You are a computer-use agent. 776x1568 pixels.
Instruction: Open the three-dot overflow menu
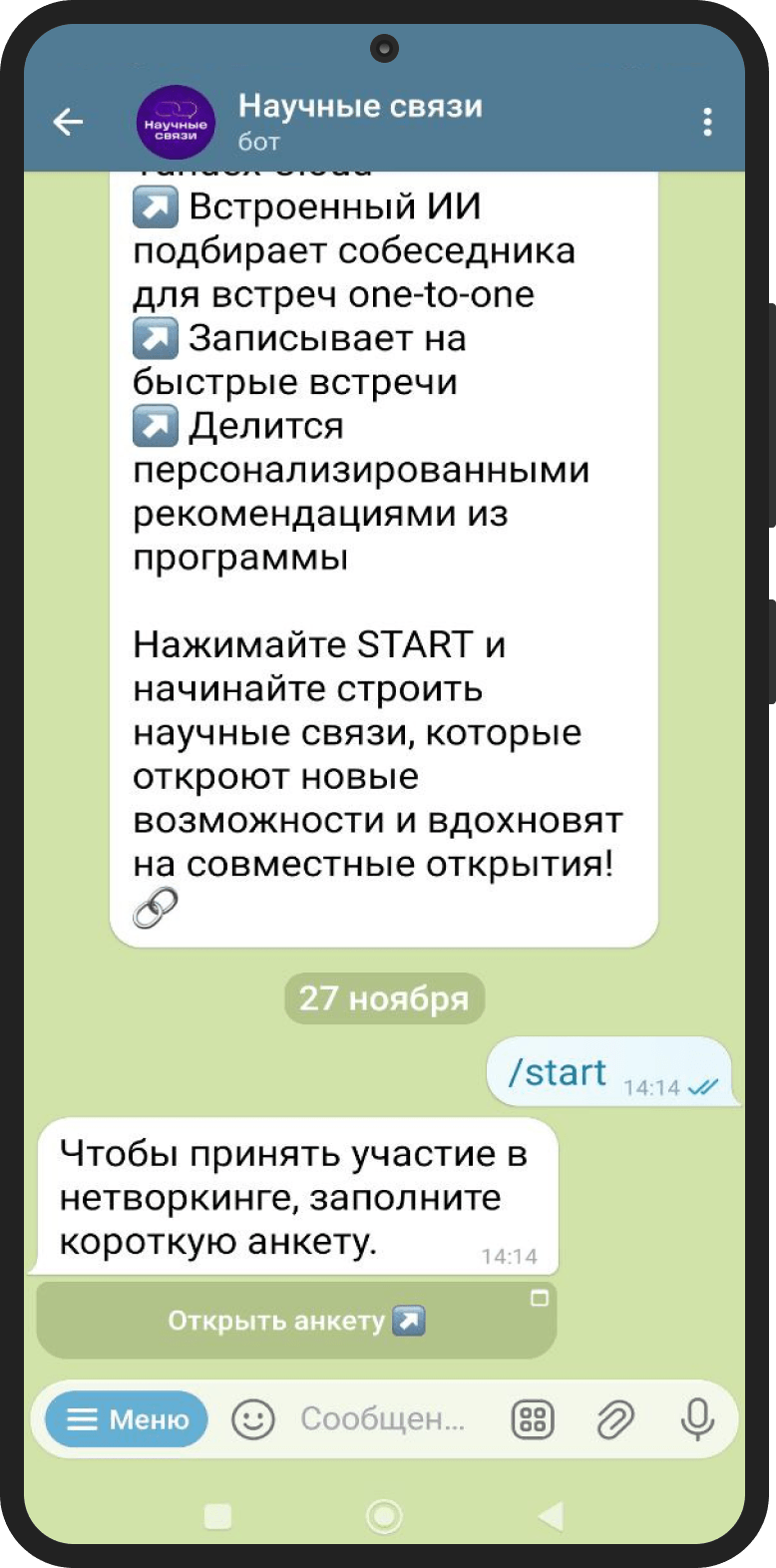[x=707, y=123]
